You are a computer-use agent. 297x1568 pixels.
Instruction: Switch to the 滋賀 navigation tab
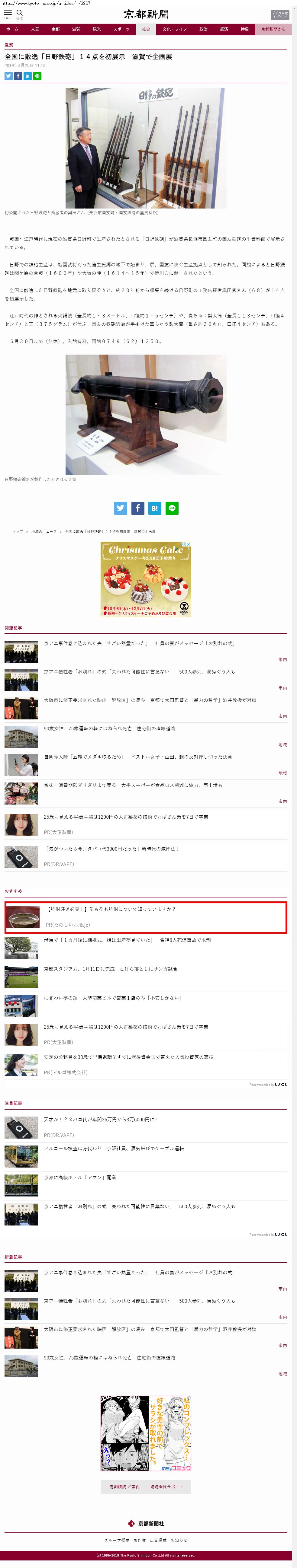point(76,29)
